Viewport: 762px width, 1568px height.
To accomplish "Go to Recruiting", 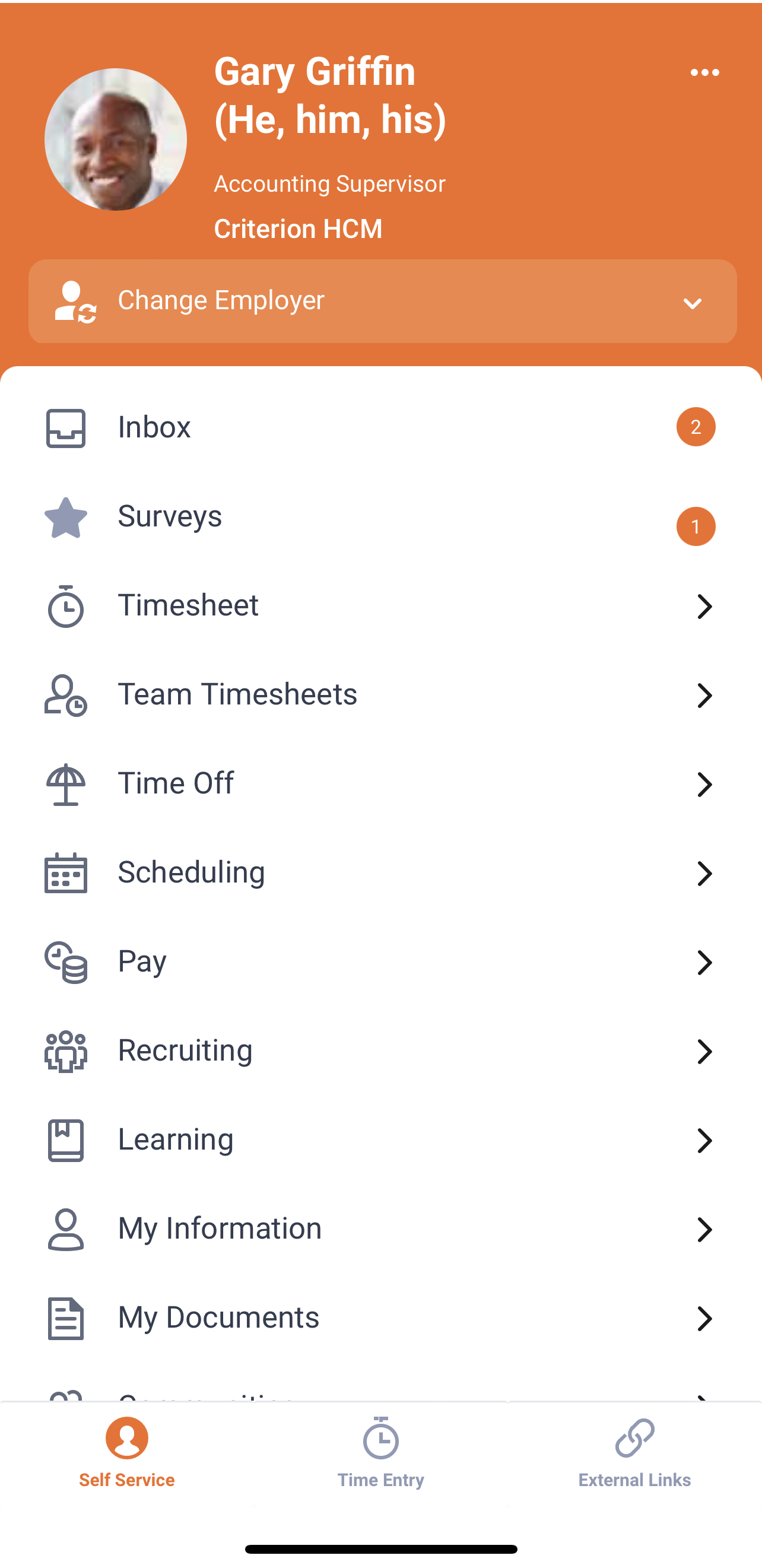I will [x=381, y=1051].
